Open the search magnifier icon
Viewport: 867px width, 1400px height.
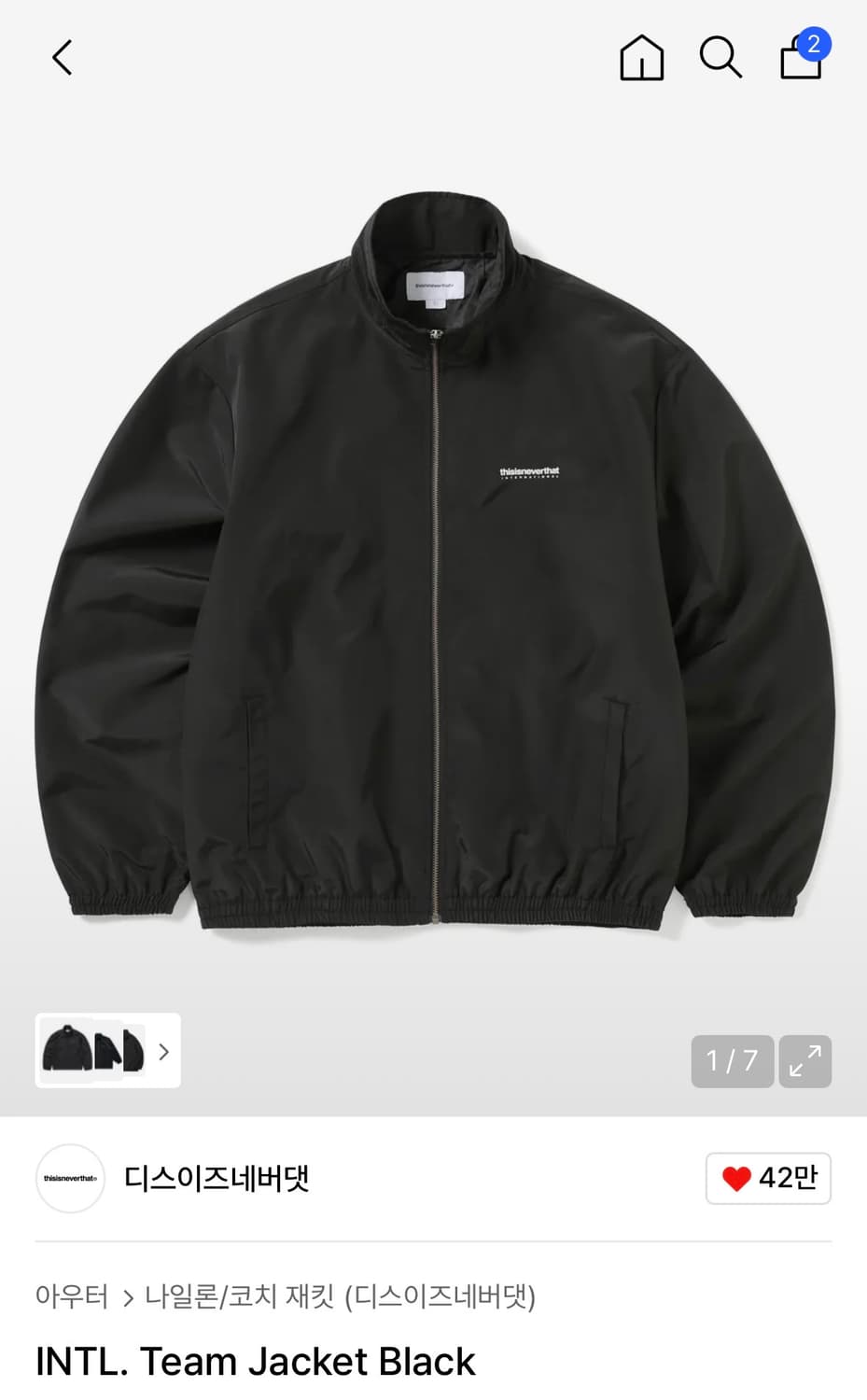coord(720,58)
